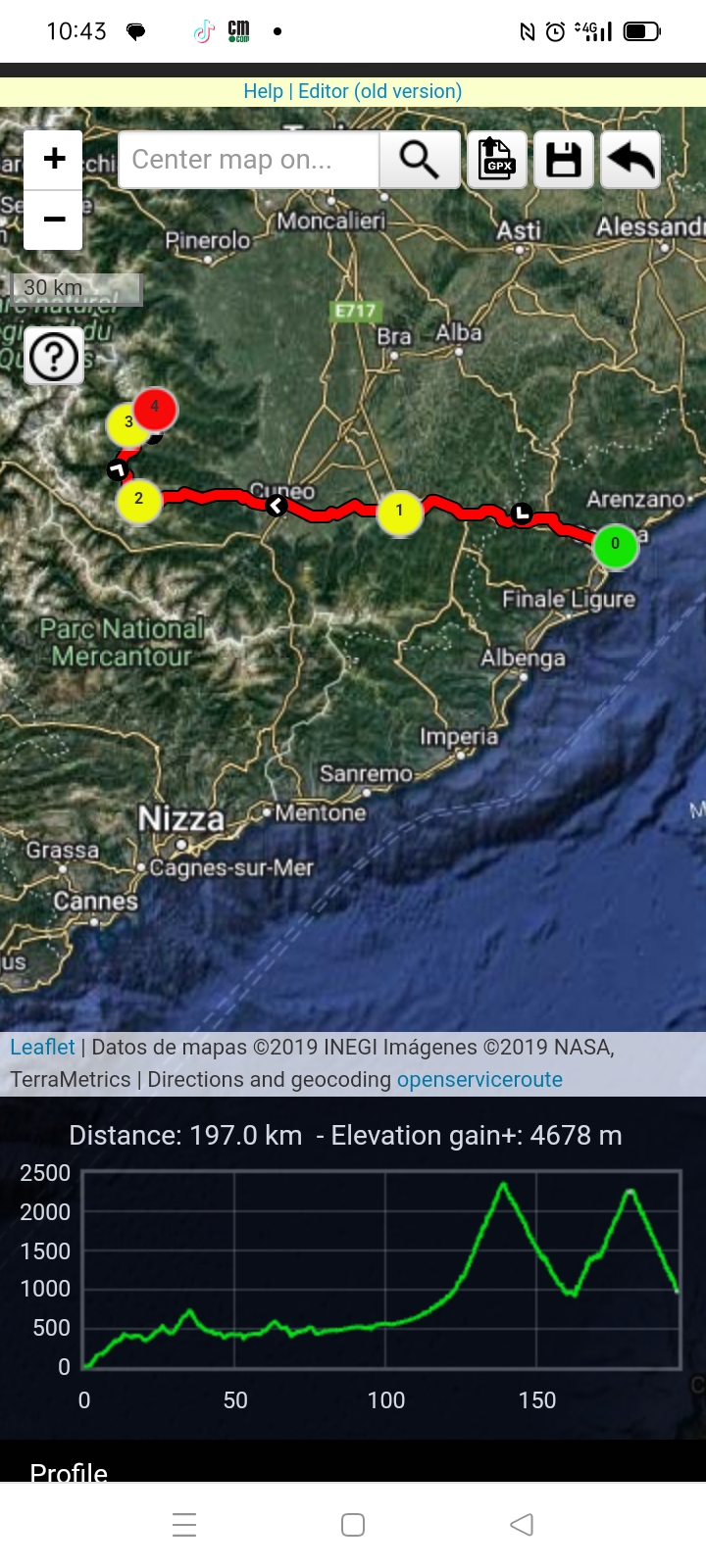The image size is (706, 1568).
Task: Zoom in on the map
Action: tap(54, 159)
